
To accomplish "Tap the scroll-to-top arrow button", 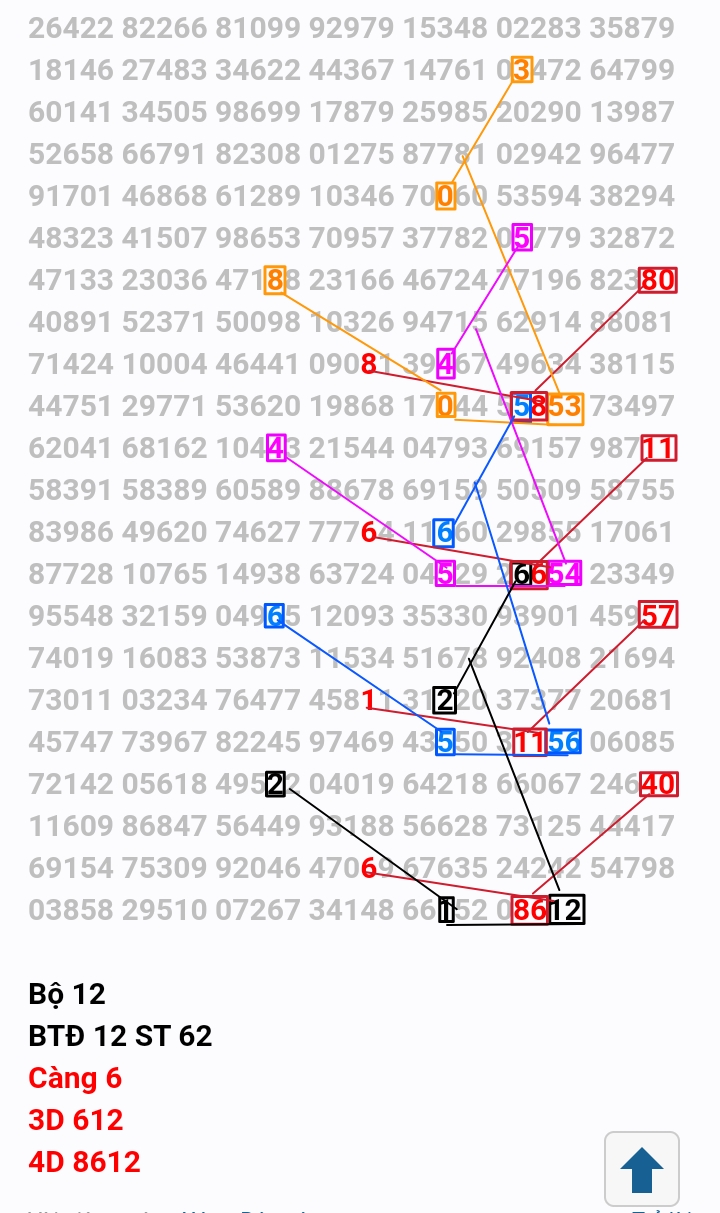I will click(642, 1169).
